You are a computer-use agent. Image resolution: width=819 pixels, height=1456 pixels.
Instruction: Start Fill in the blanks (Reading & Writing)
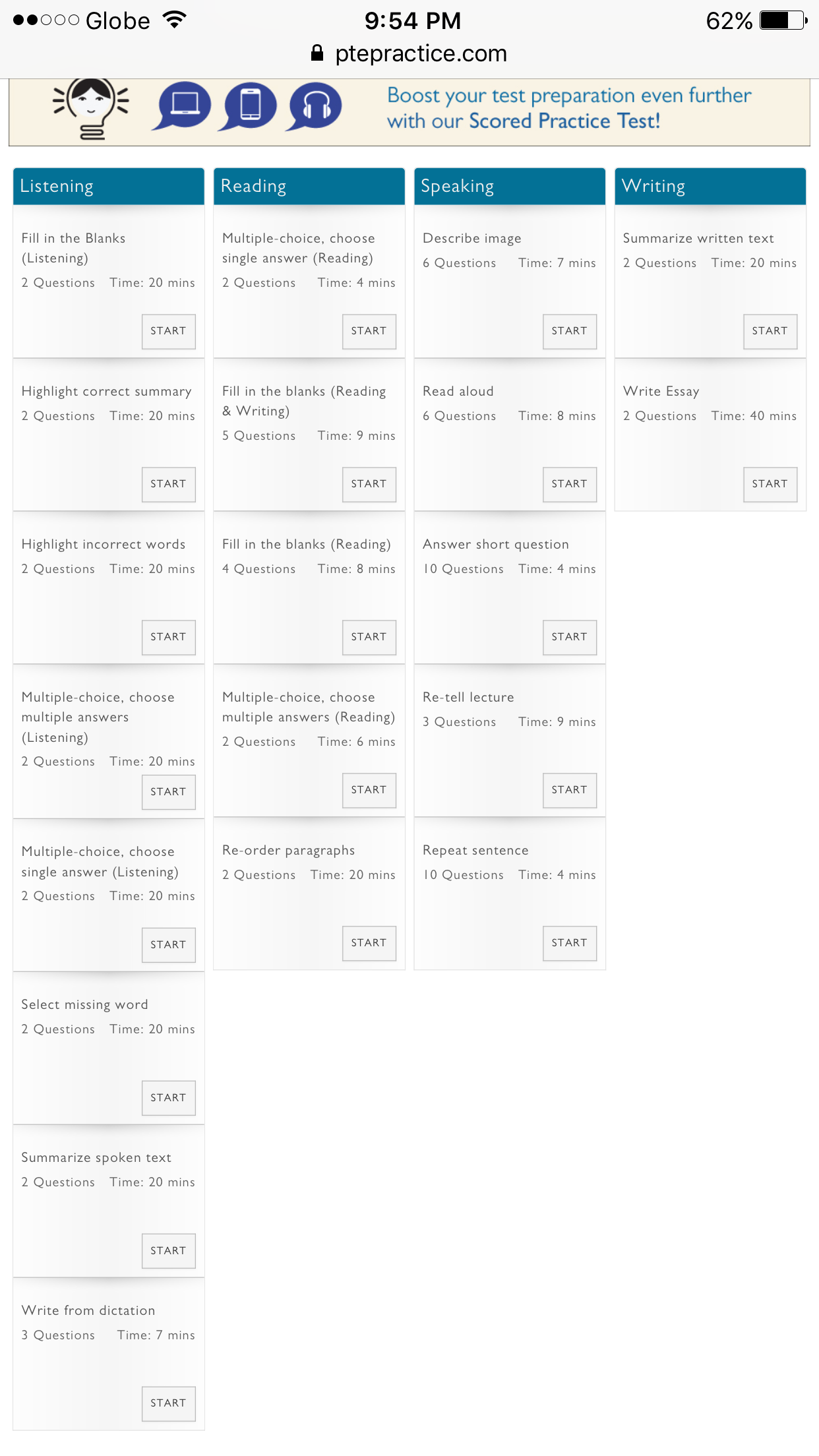pyautogui.click(x=369, y=484)
